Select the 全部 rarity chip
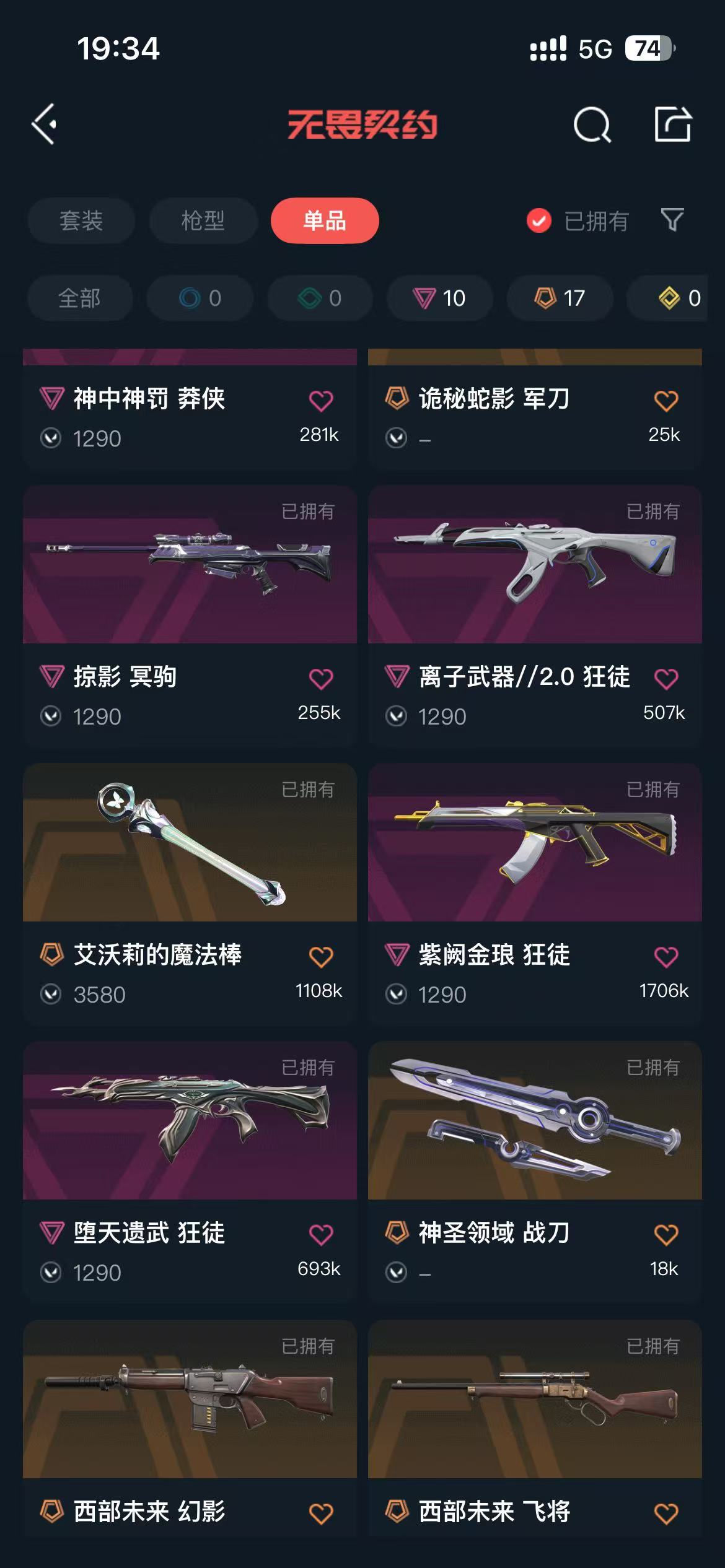This screenshot has width=725, height=1568. click(x=80, y=298)
